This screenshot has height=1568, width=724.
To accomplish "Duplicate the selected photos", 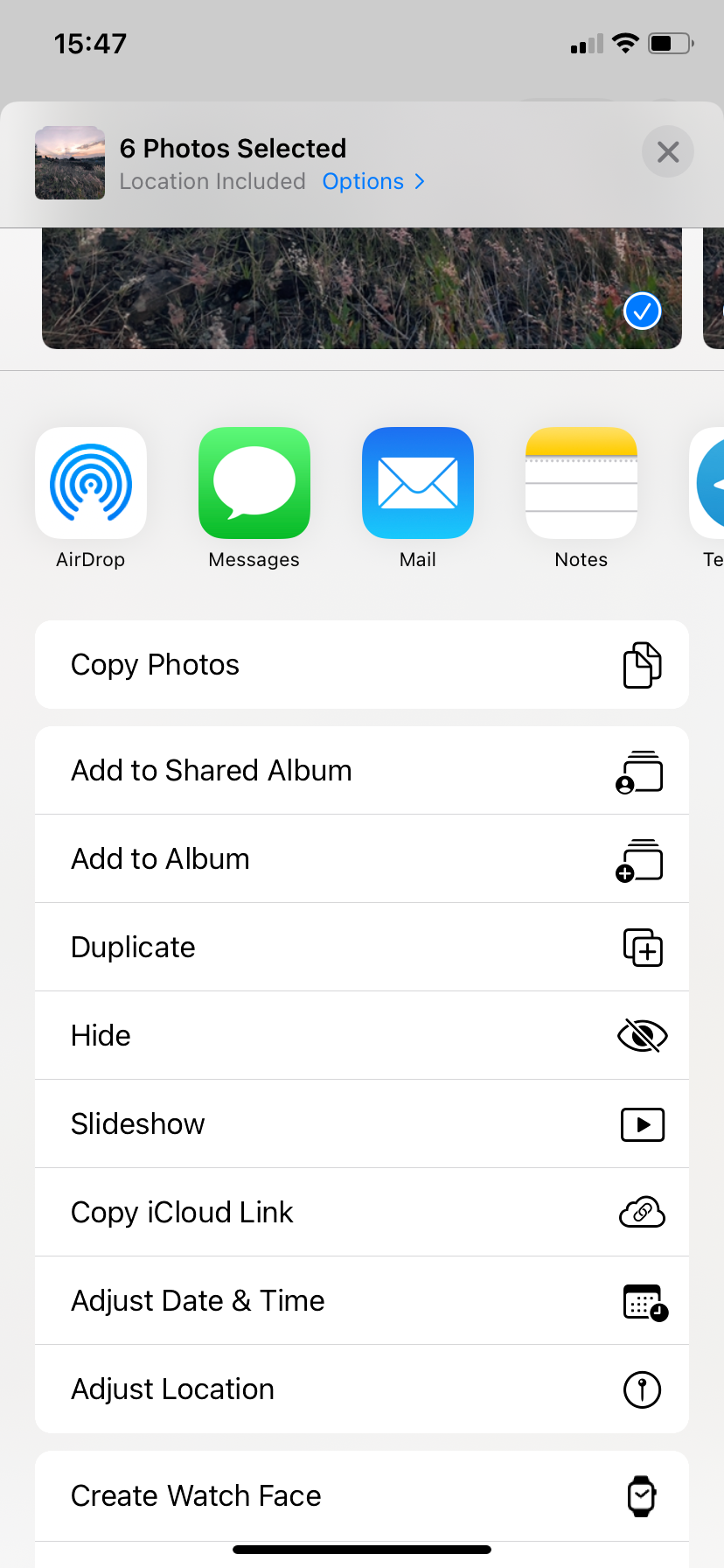I will pos(362,948).
